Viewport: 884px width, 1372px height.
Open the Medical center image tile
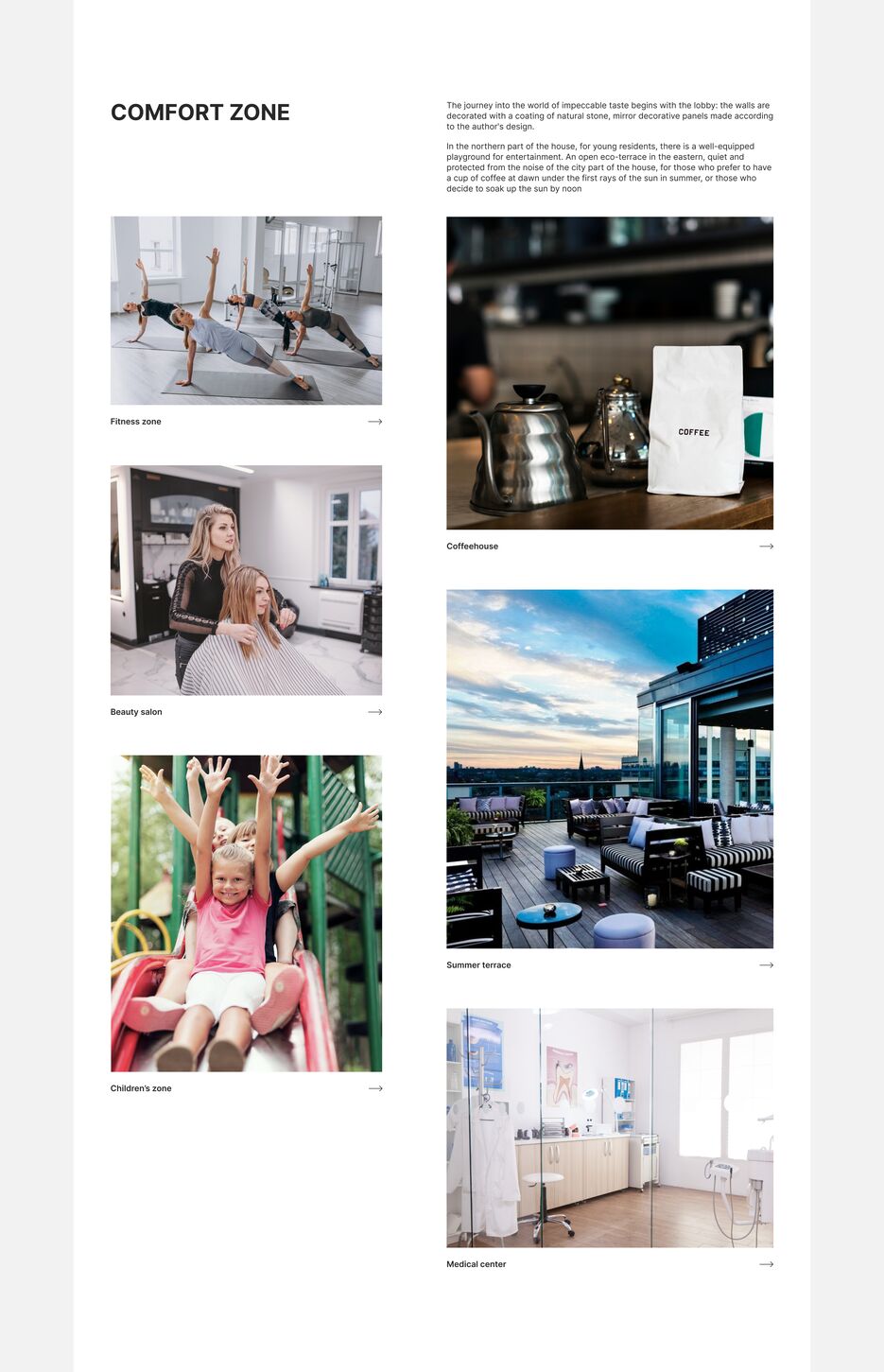tap(609, 1127)
